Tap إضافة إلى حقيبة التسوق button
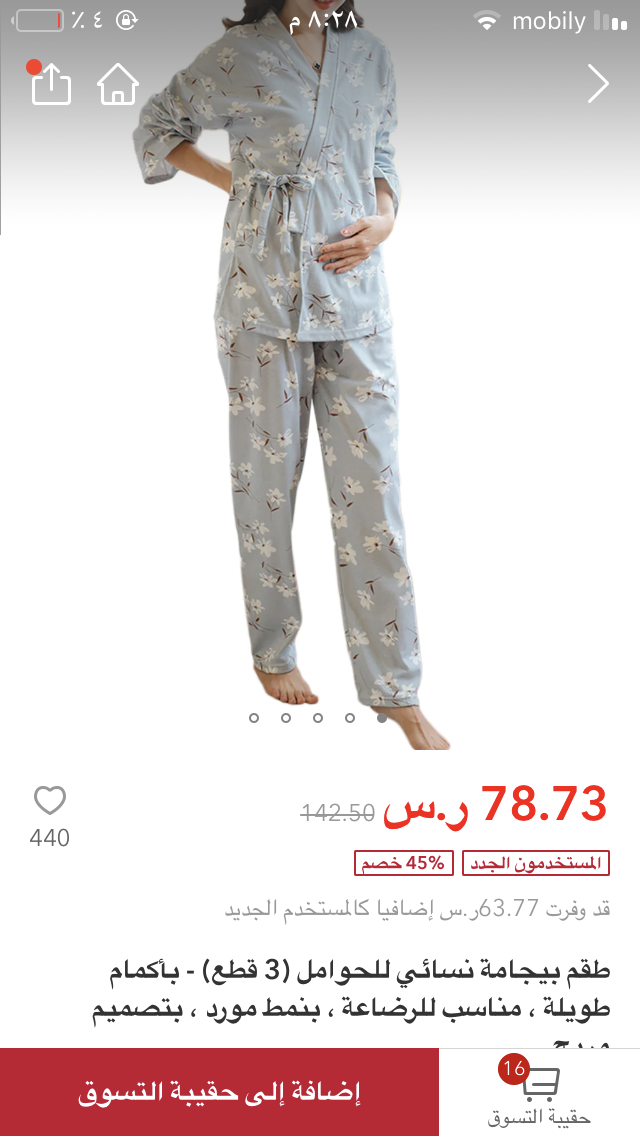The width and height of the screenshot is (640, 1136). [x=220, y=1092]
